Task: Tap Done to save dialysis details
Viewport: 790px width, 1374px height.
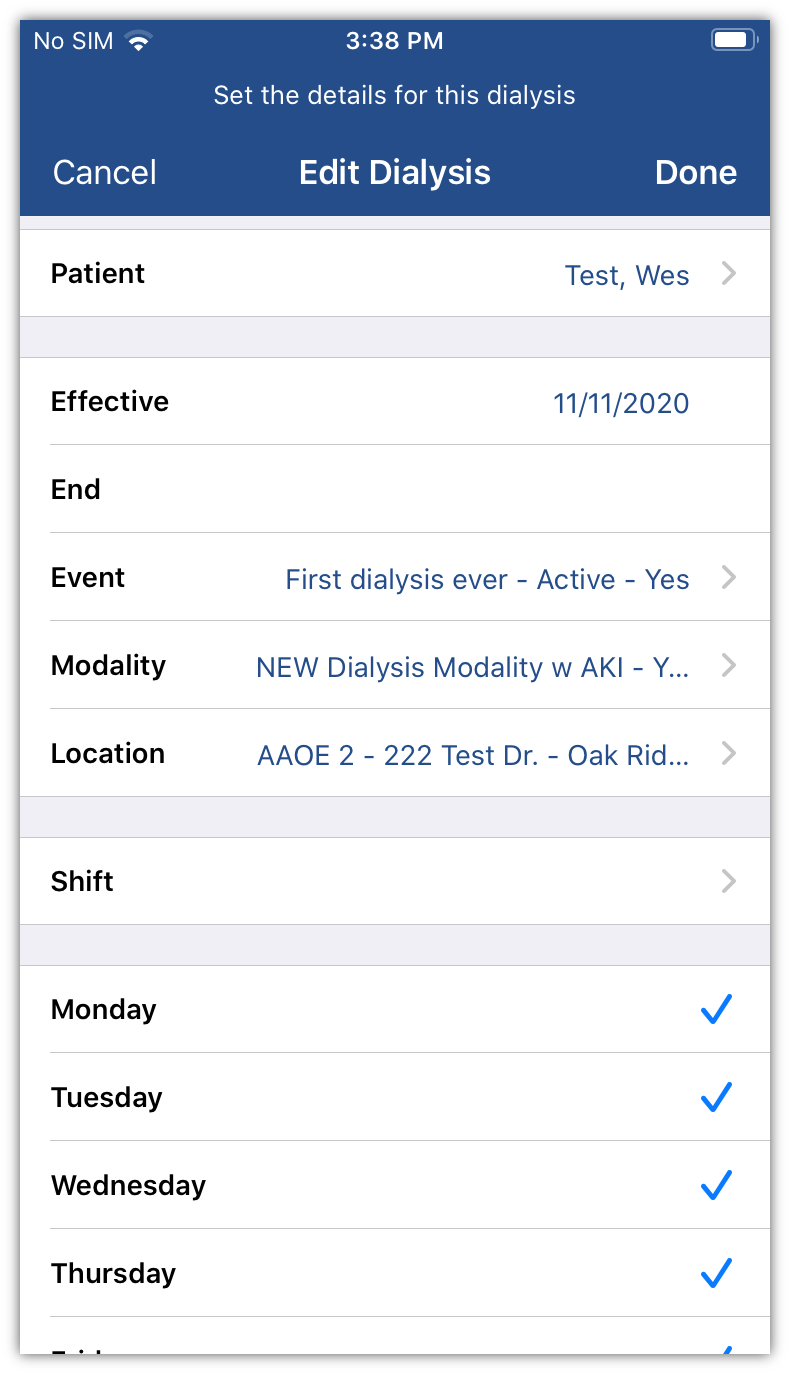Action: click(x=695, y=173)
